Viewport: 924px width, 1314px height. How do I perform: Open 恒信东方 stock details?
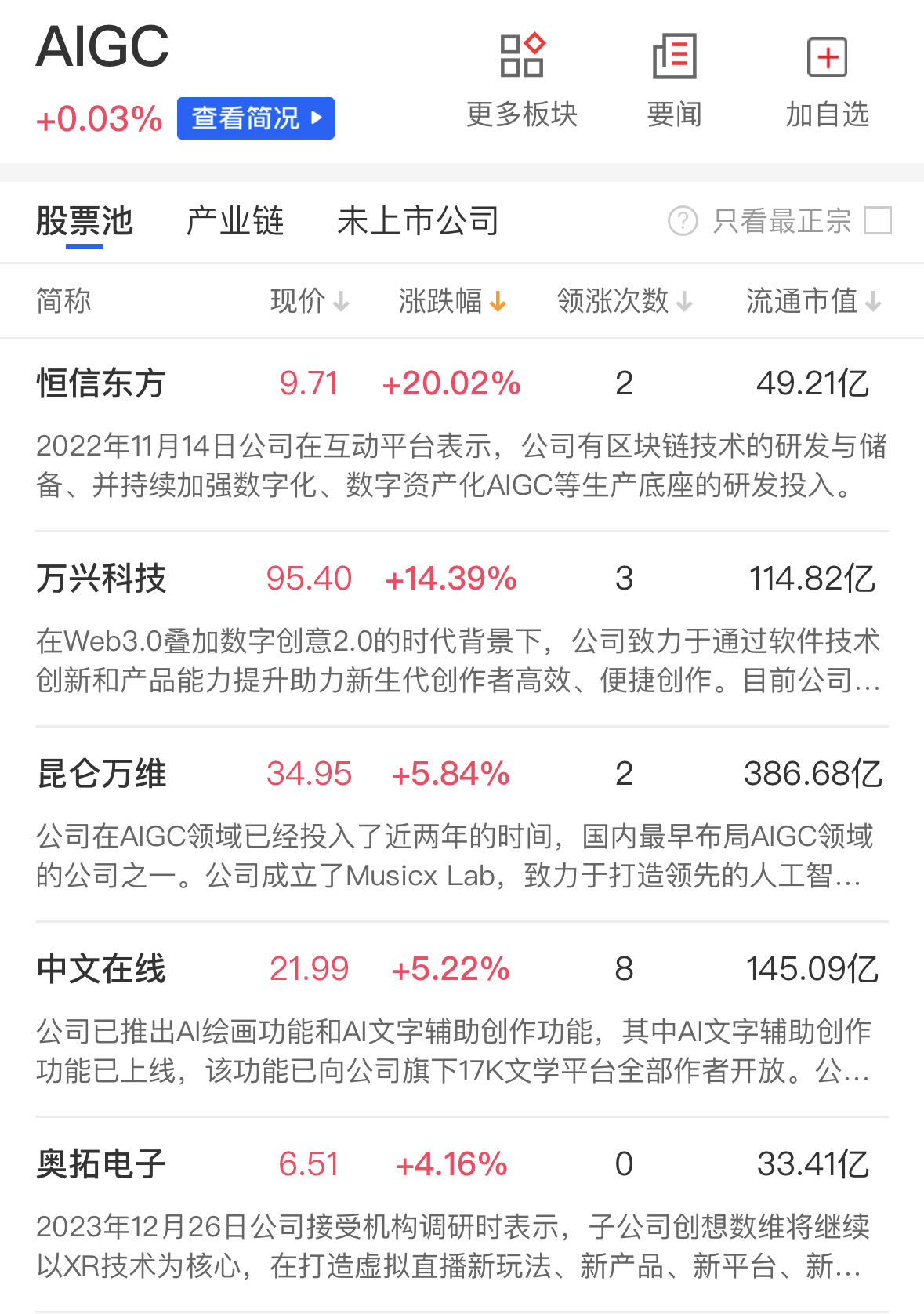[x=101, y=384]
